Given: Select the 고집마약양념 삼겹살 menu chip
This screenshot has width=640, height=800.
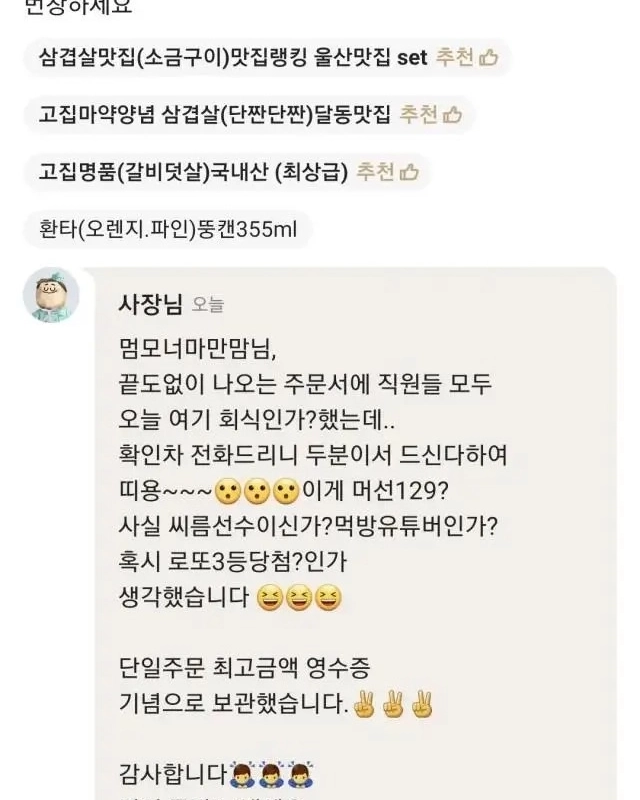Looking at the screenshot, I should (x=212, y=115).
